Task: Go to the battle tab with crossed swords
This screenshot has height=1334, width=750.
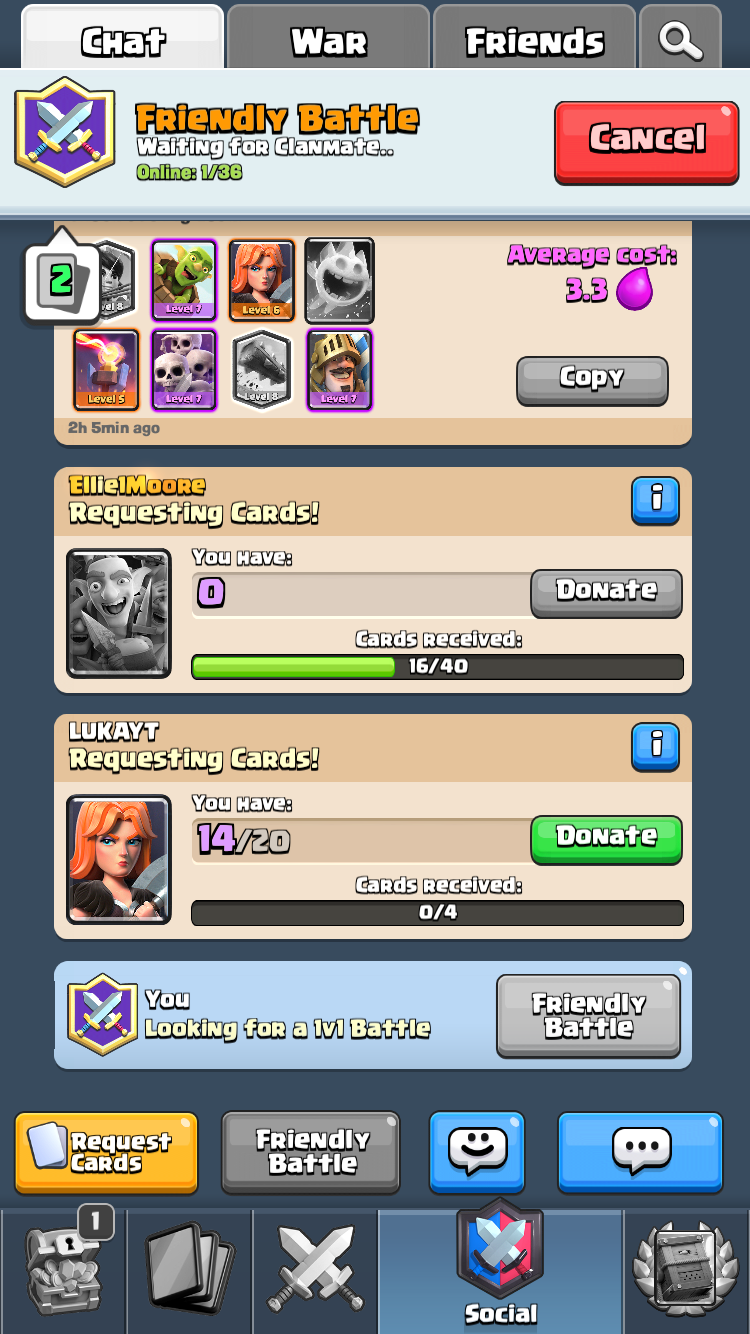Action: 314,1270
